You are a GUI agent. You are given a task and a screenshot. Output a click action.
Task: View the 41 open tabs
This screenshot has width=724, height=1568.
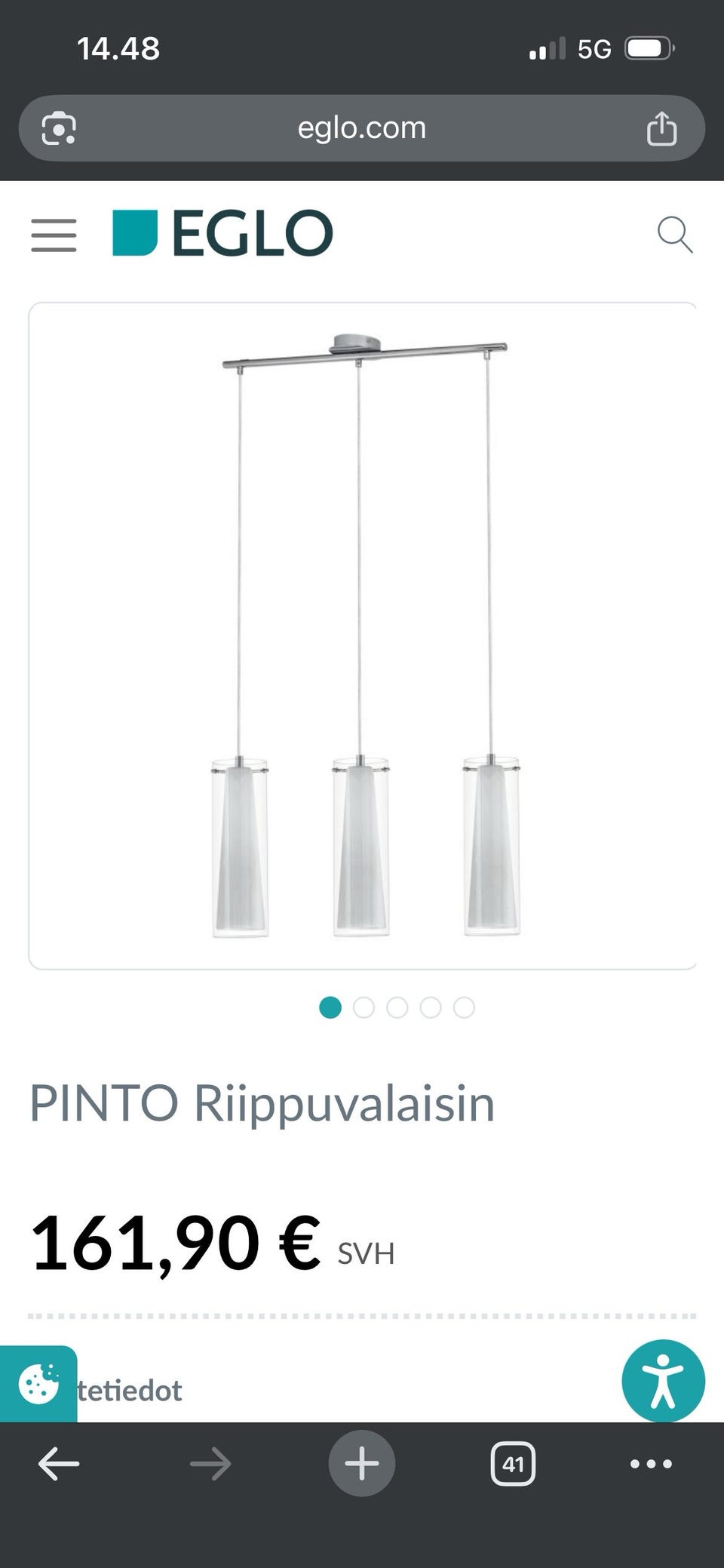click(x=513, y=1464)
